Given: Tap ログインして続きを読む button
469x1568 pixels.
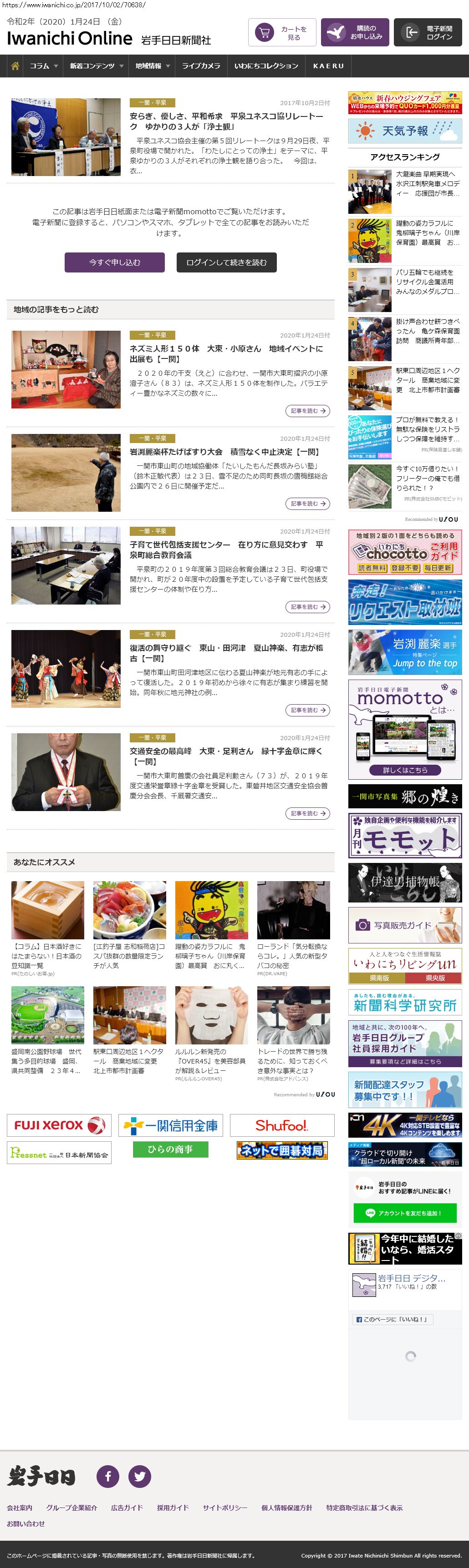Looking at the screenshot, I should 226,262.
